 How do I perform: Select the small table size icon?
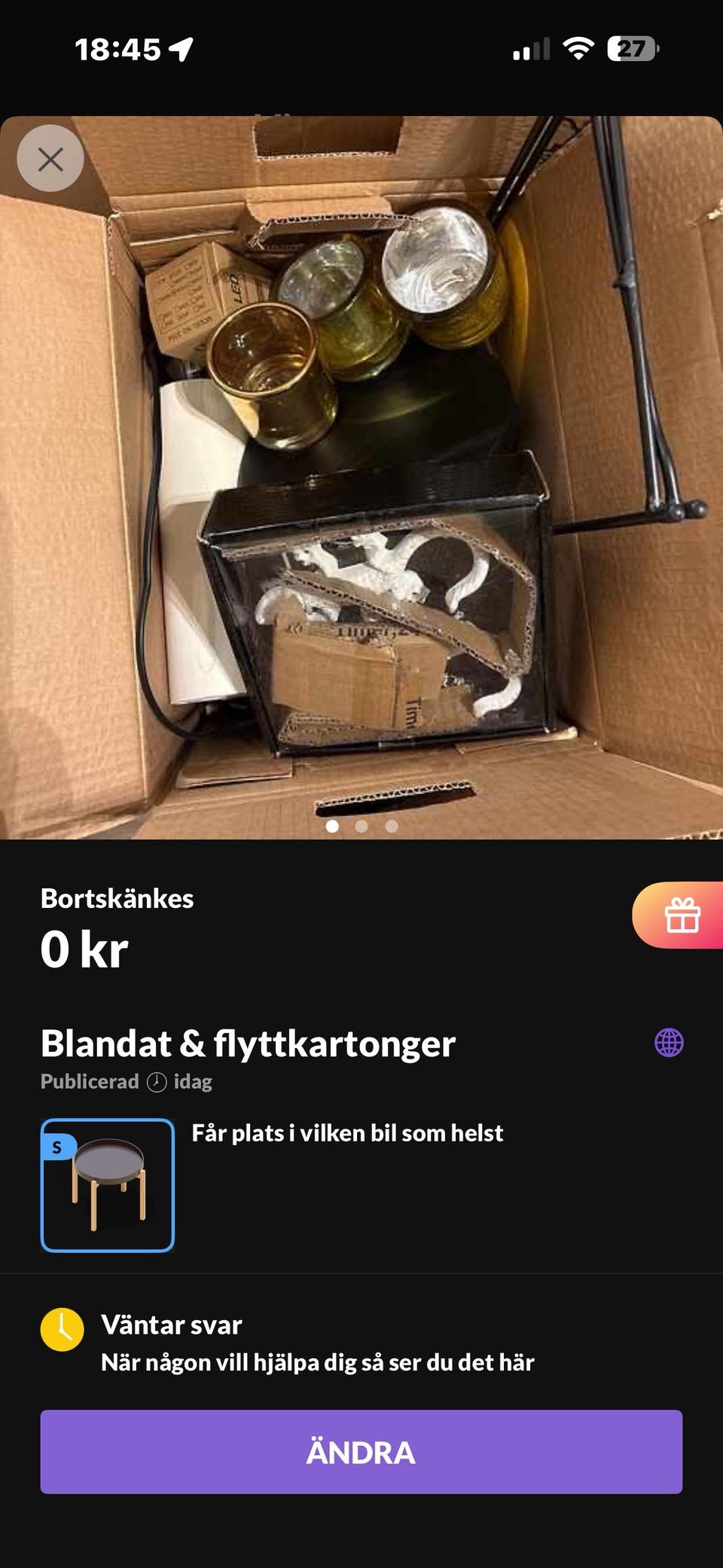pyautogui.click(x=107, y=1184)
